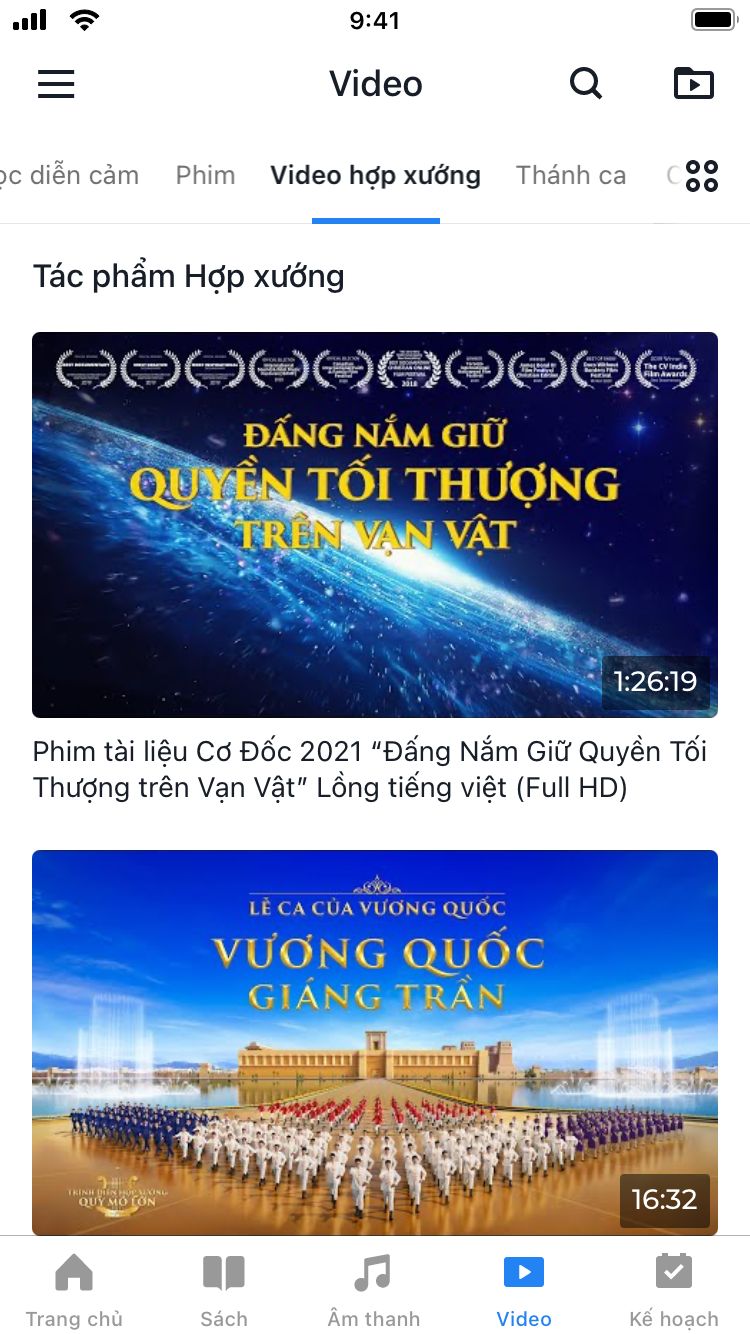Tap the Video bottom tab
750x1334 pixels.
tap(524, 1290)
